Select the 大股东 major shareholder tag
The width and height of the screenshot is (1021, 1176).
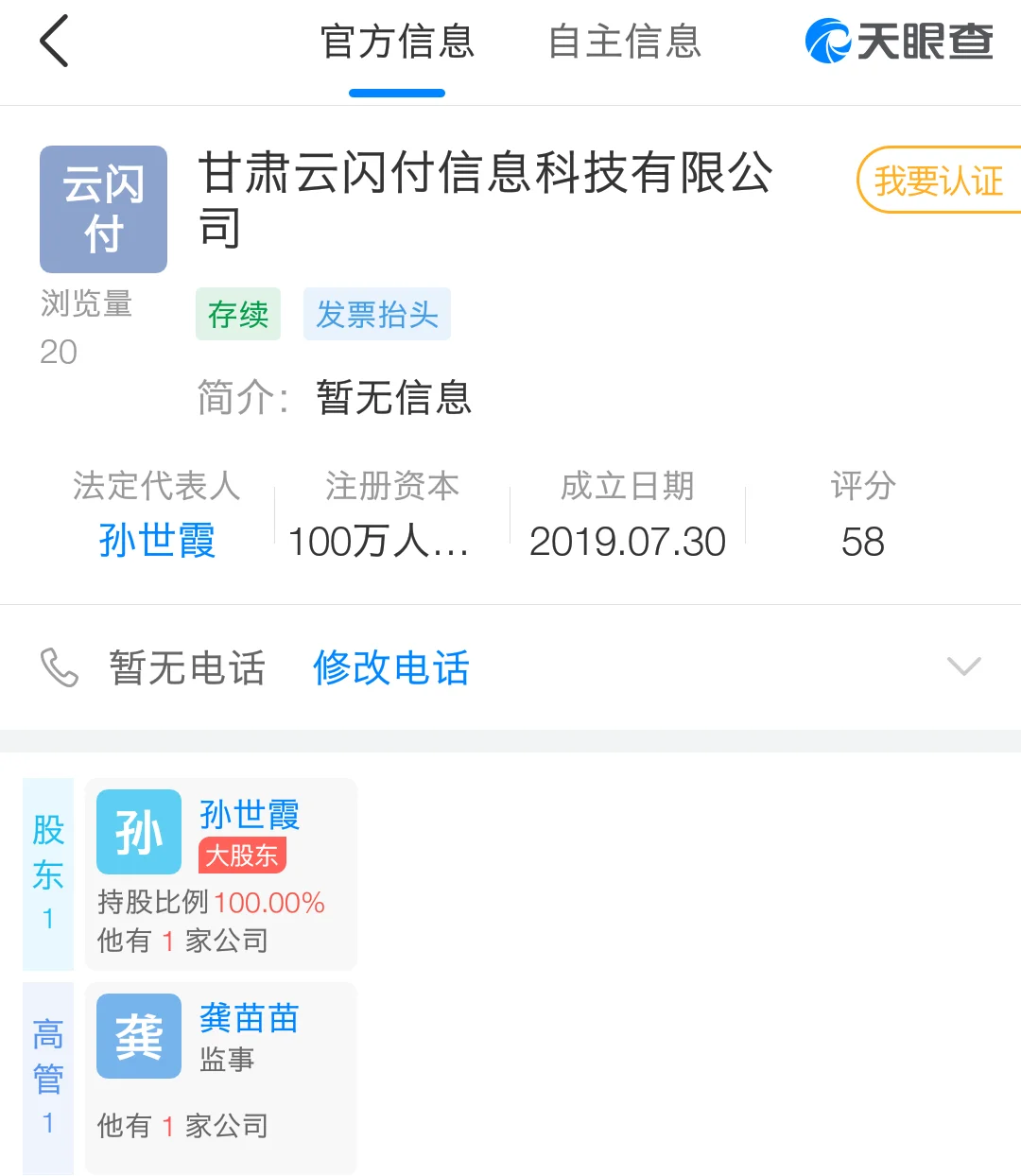[242, 854]
